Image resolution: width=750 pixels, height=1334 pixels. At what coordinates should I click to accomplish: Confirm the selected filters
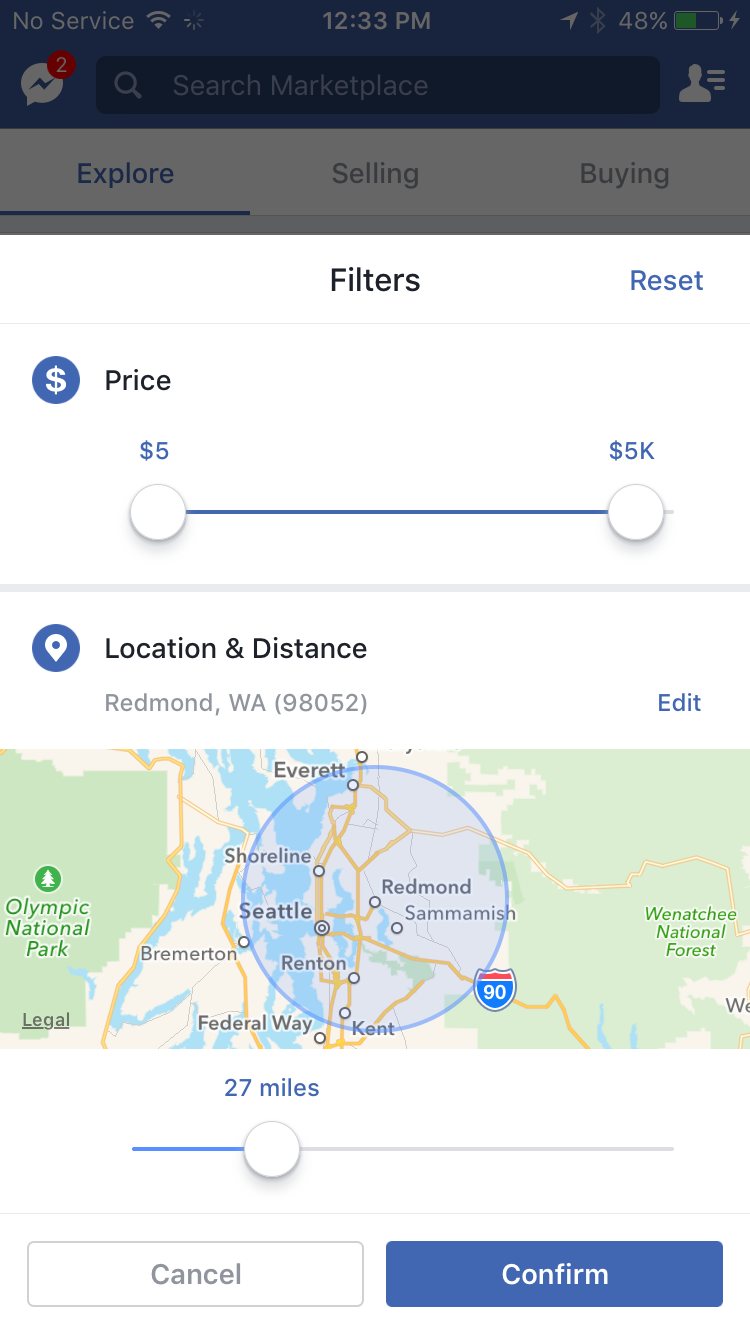coord(554,1274)
